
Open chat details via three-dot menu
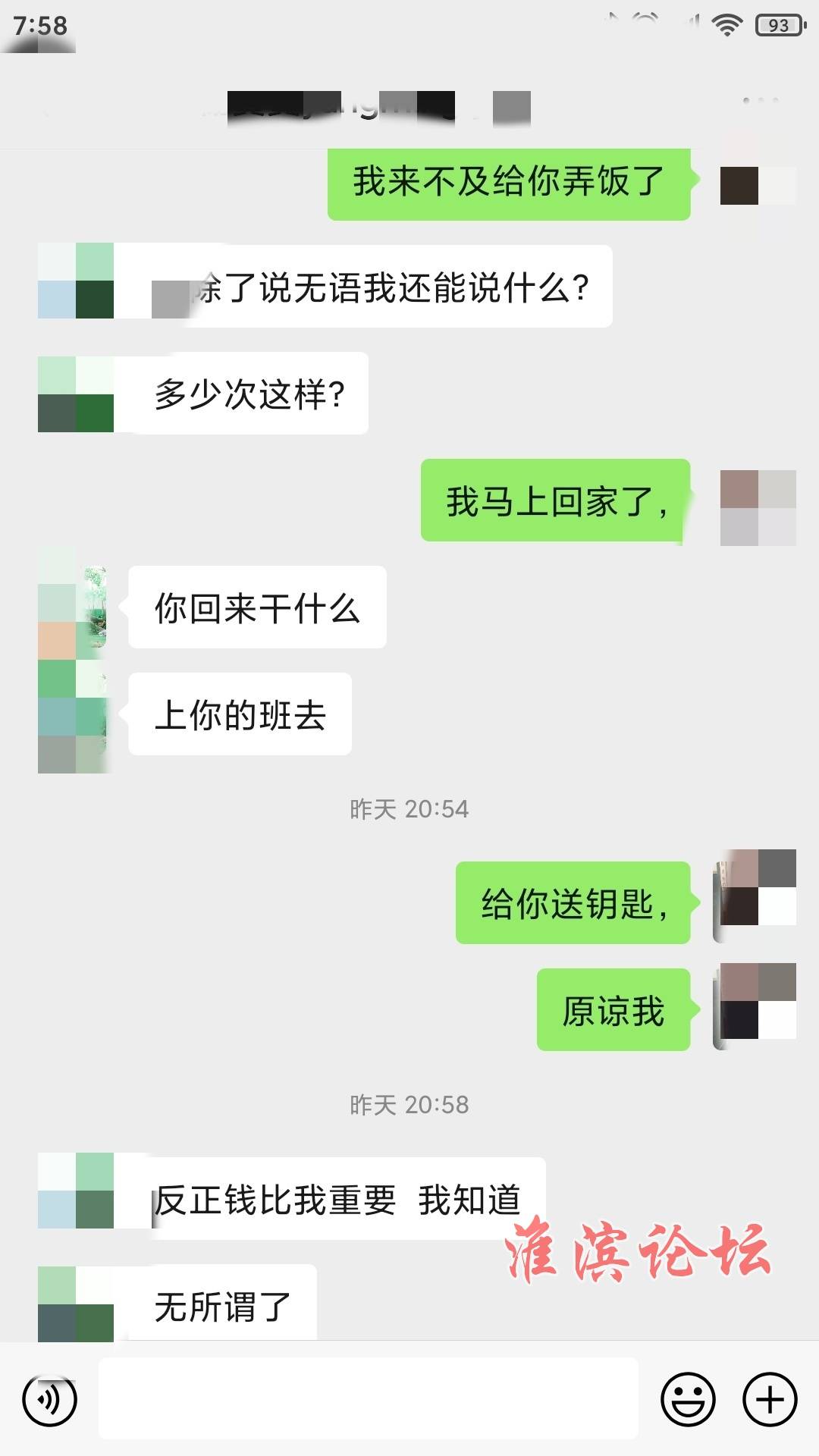coord(761,100)
